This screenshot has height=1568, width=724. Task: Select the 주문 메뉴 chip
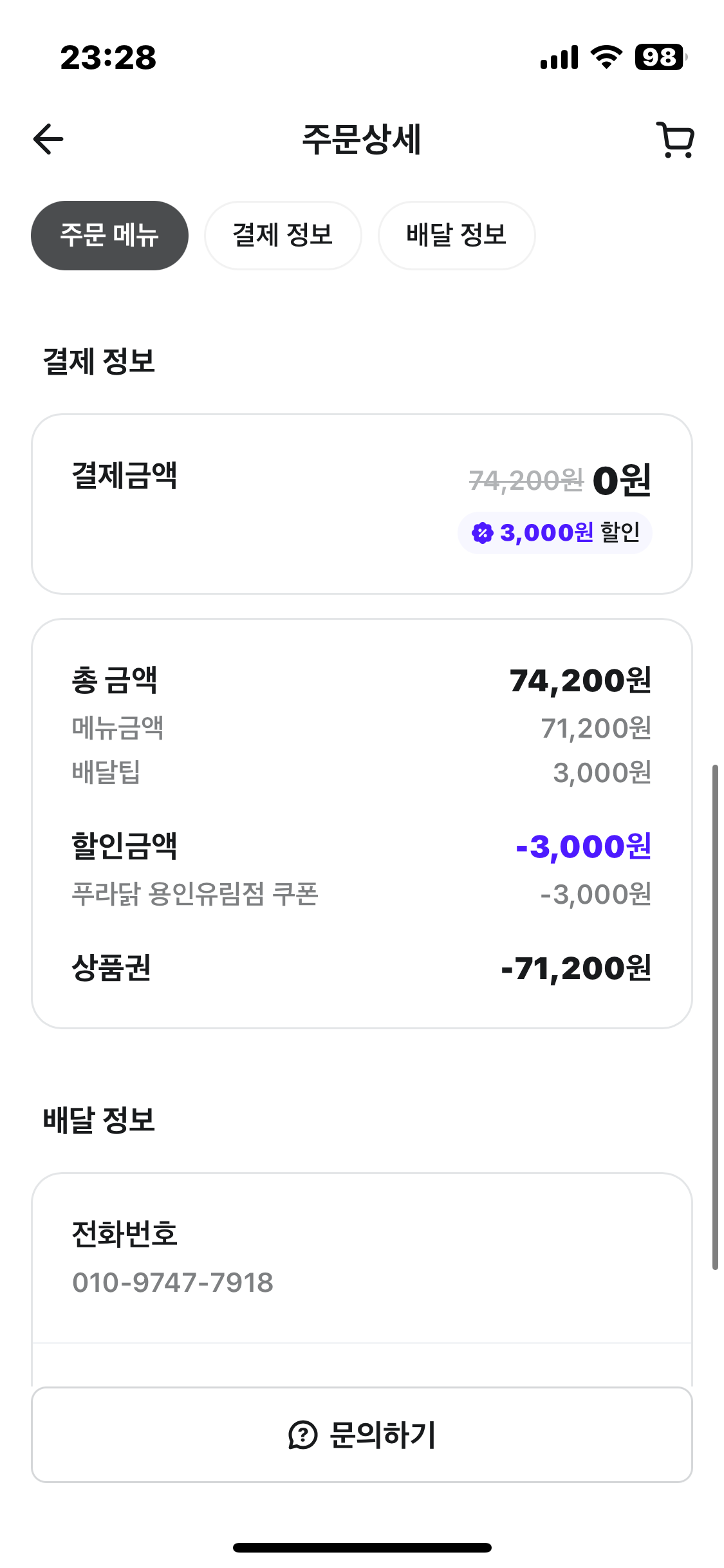109,236
